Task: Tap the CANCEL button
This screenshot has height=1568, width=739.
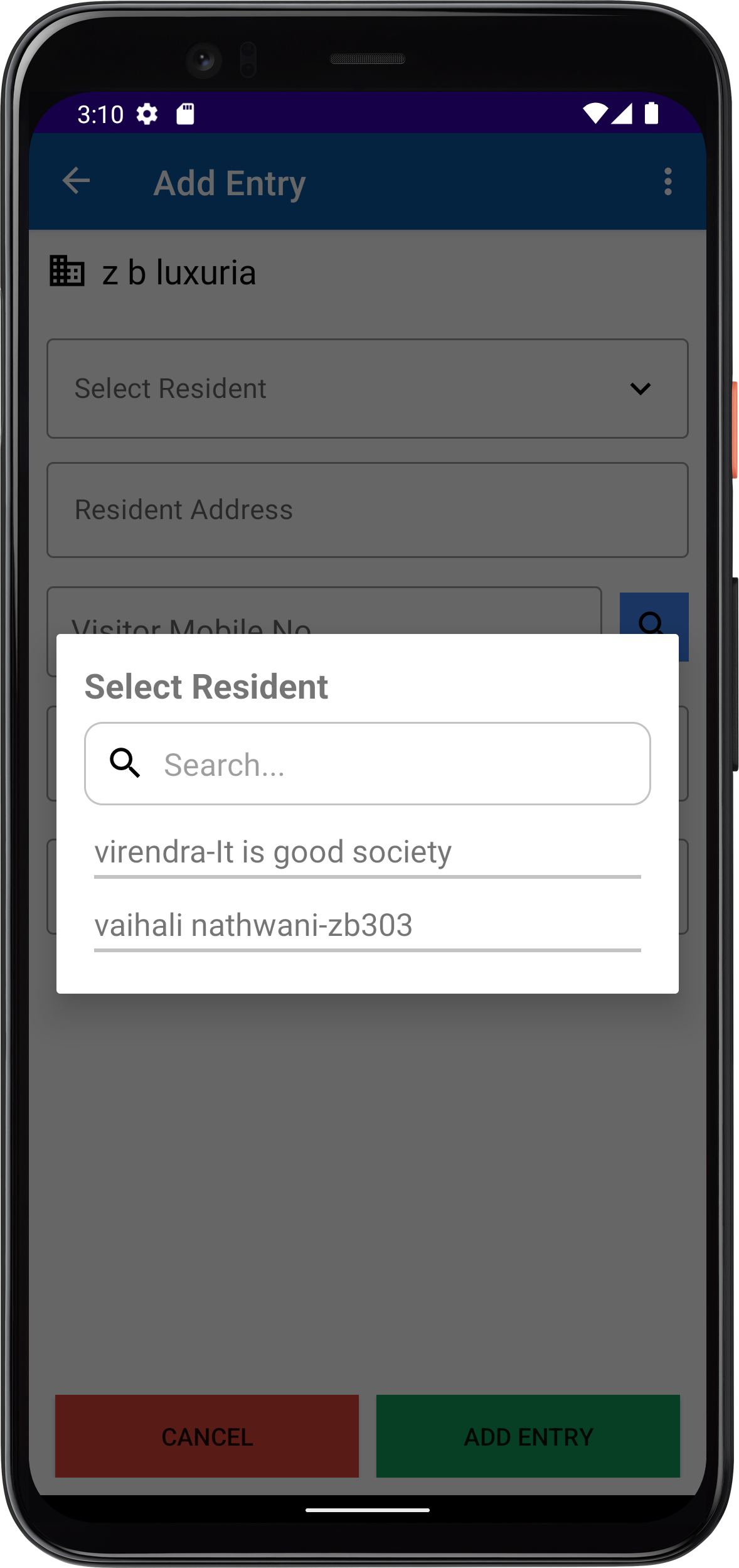Action: [207, 1436]
